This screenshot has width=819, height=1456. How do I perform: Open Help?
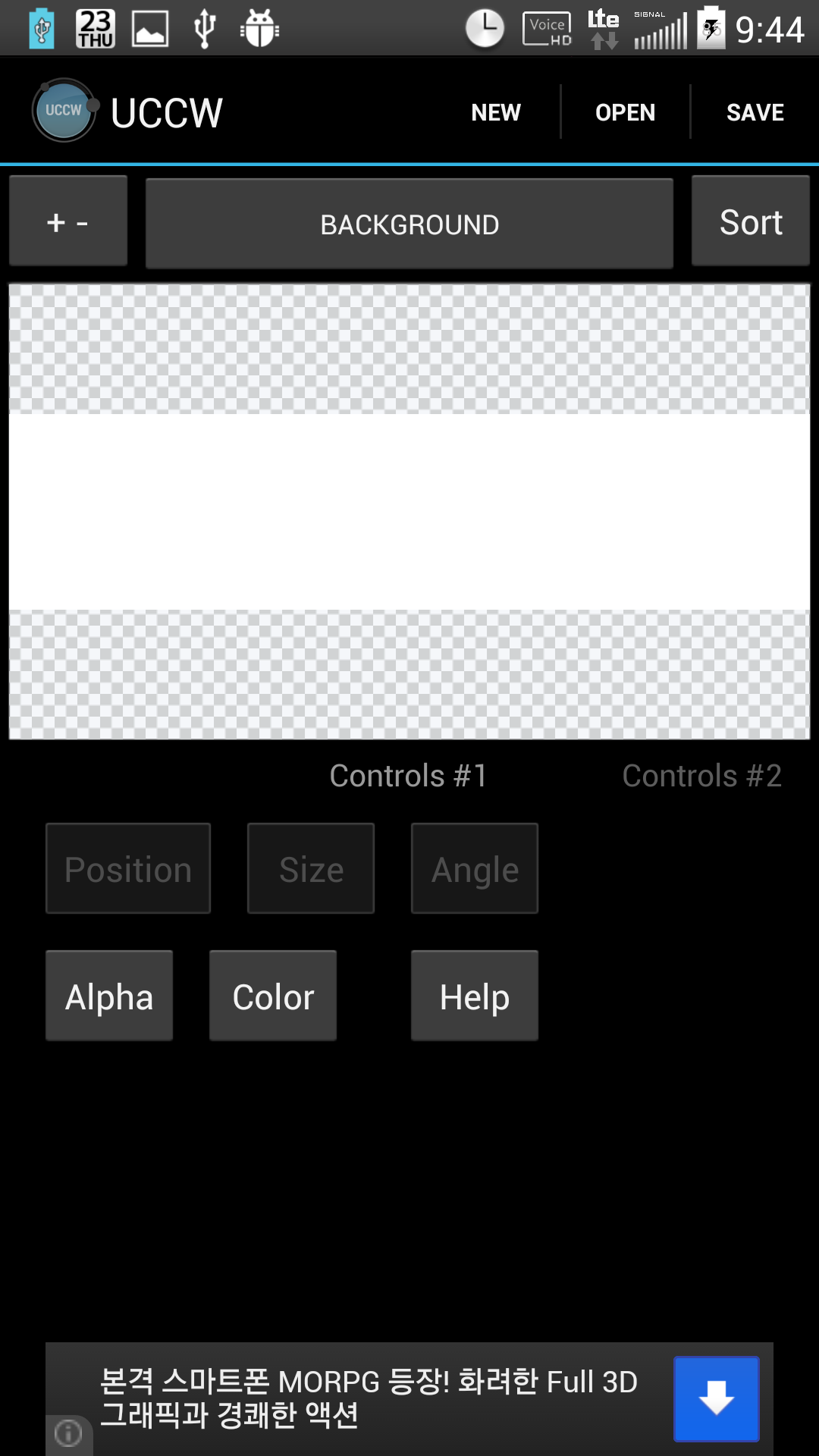tap(475, 996)
